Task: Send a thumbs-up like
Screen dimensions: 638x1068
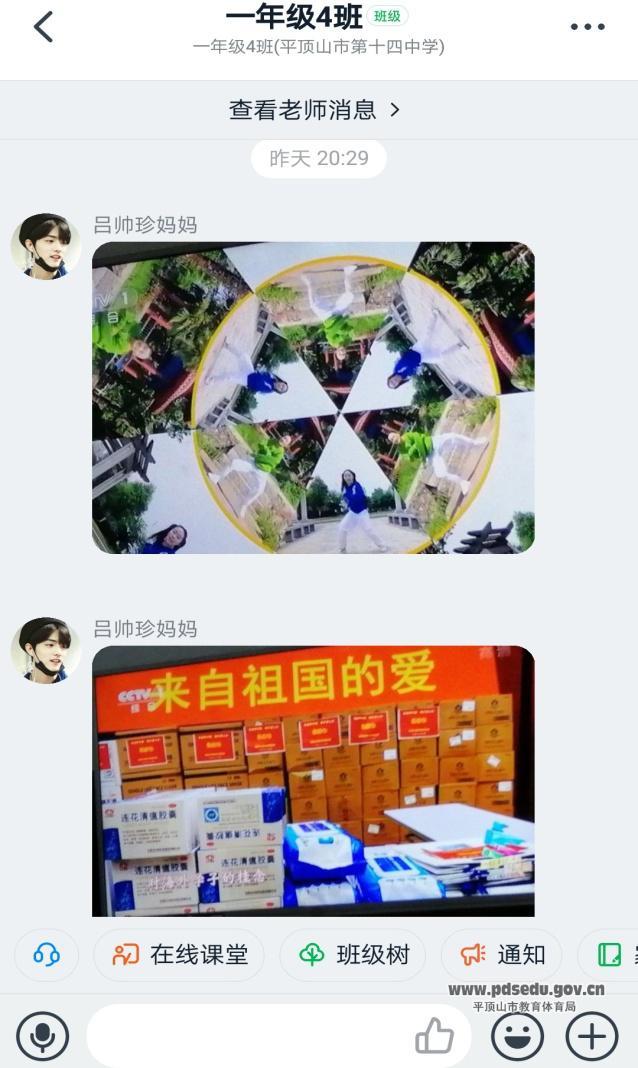Action: (x=434, y=1035)
